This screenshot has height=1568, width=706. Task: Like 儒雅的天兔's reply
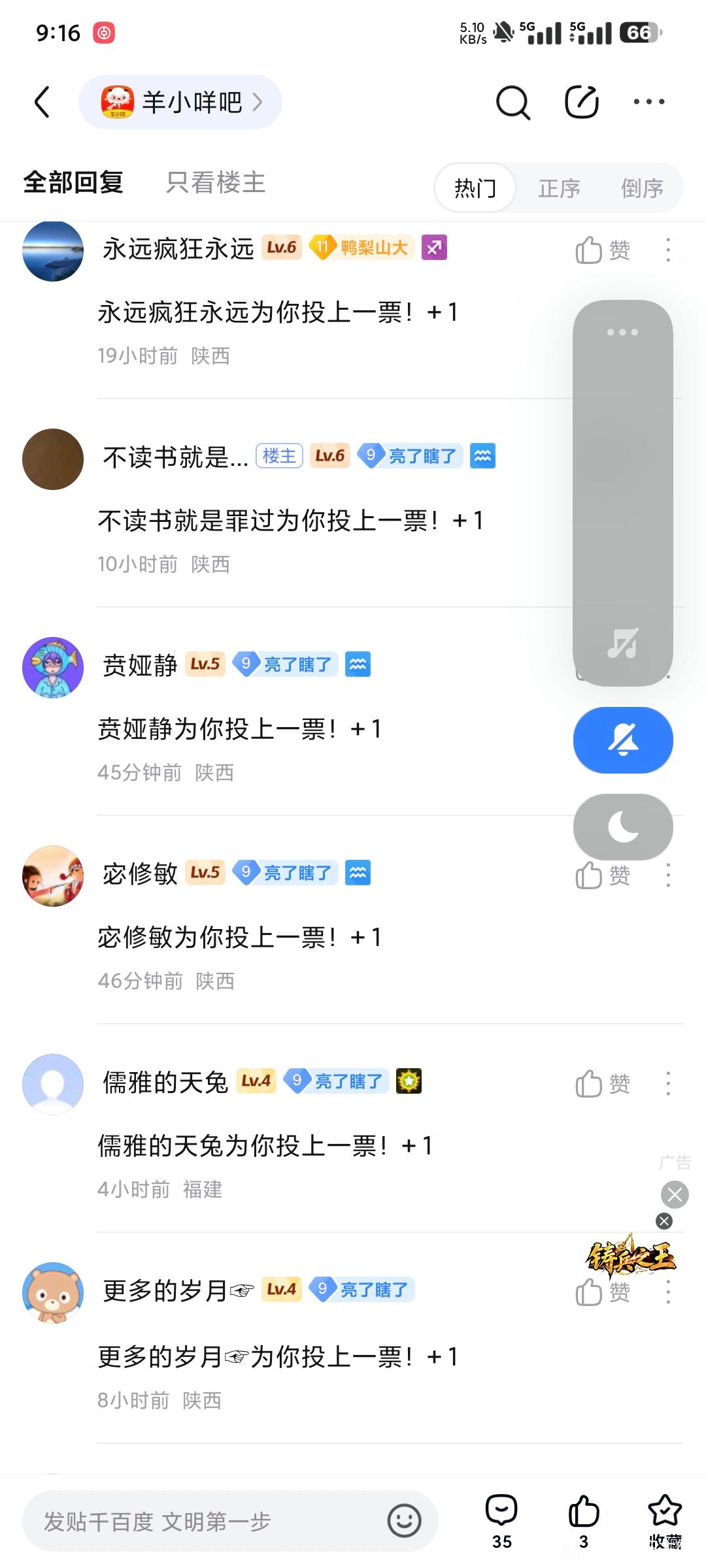[x=602, y=1083]
